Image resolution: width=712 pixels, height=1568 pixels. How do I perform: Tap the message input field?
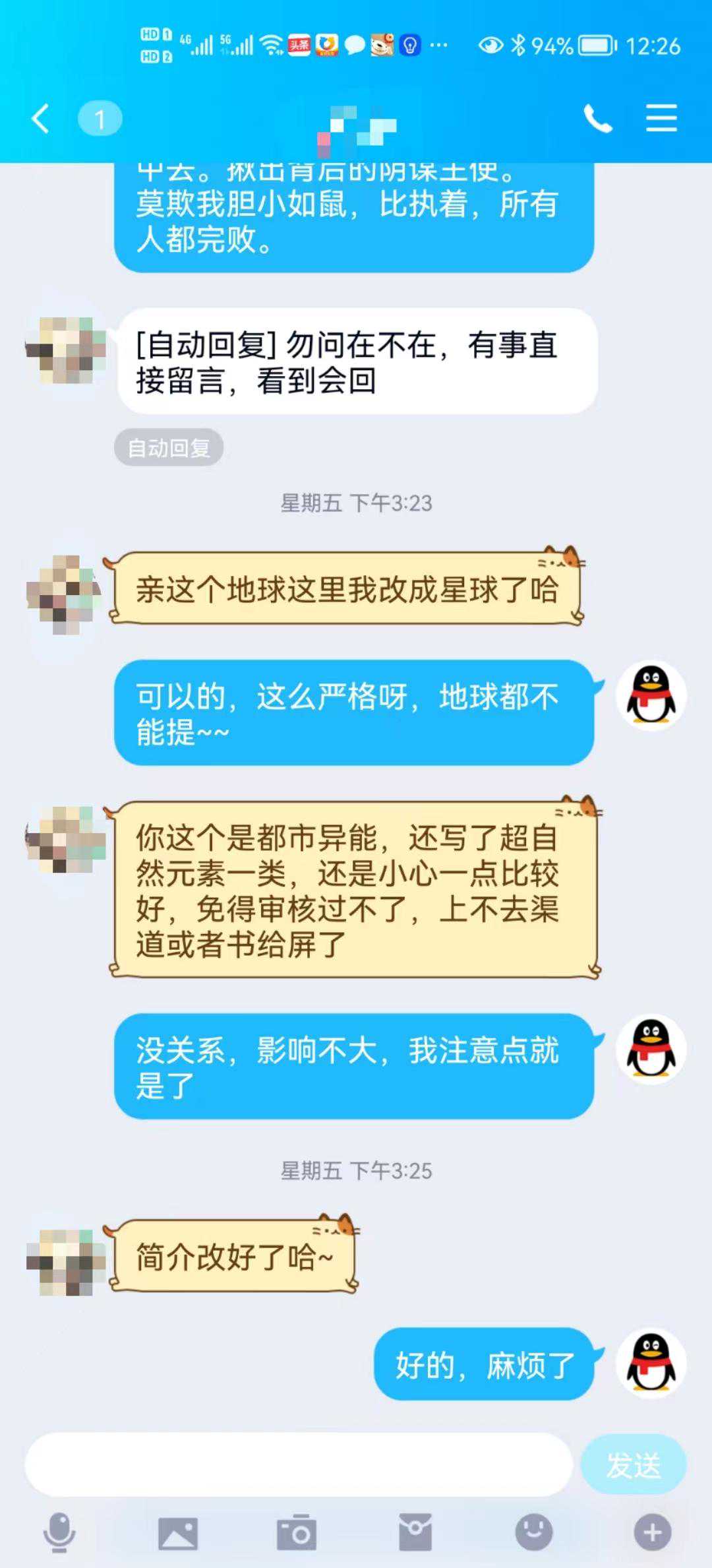pyautogui.click(x=298, y=1464)
